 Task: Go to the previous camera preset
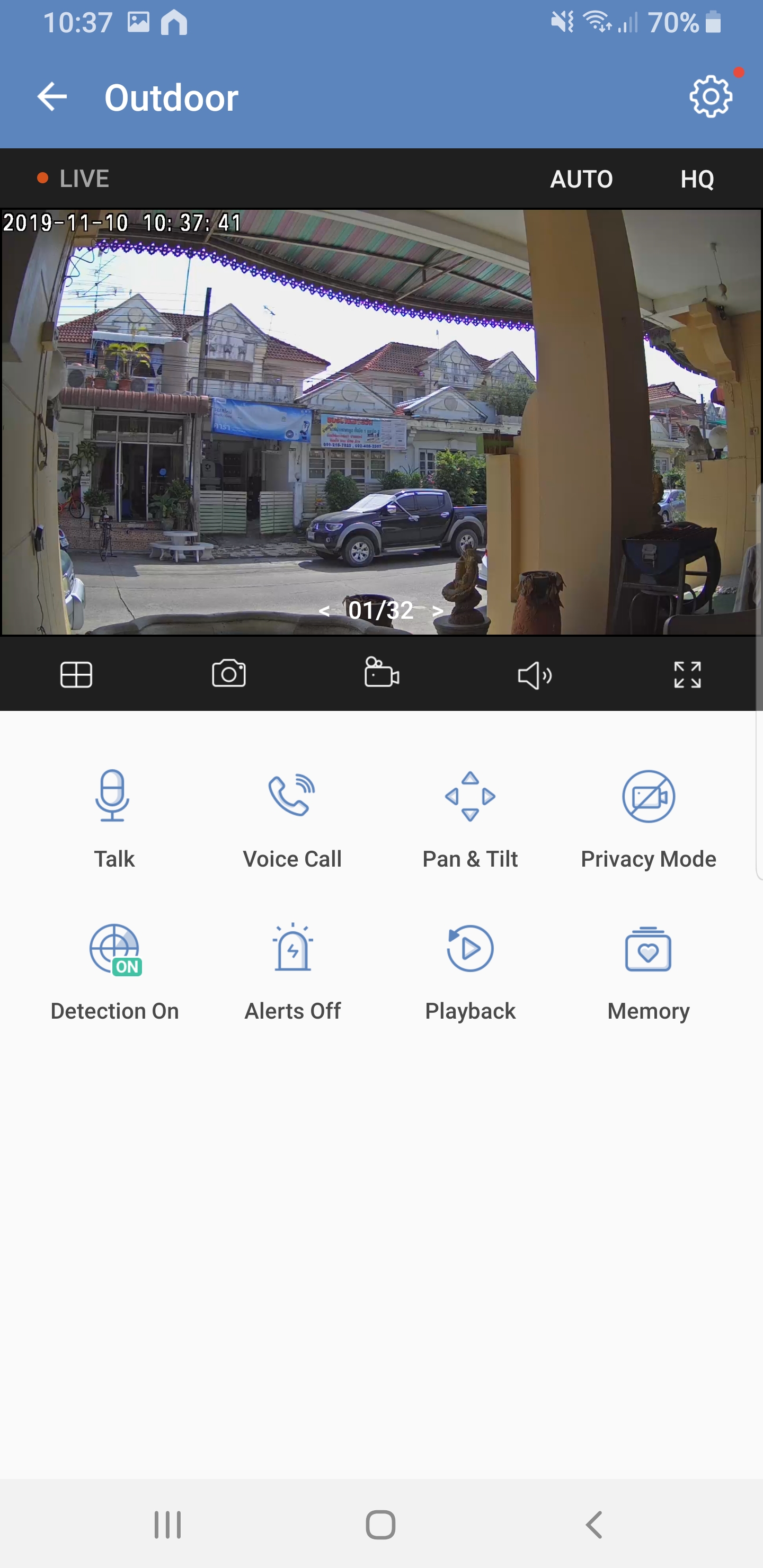pyautogui.click(x=325, y=611)
